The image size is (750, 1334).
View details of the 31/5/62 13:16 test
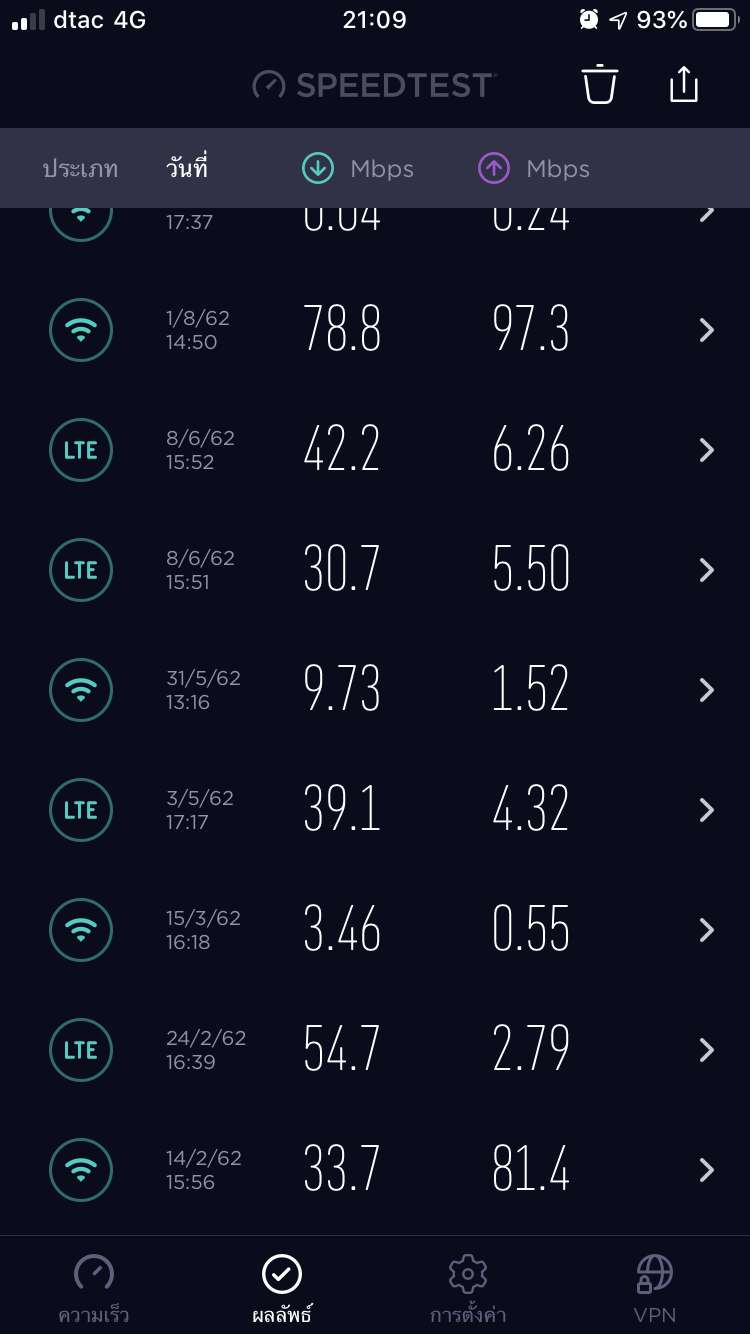[375, 690]
